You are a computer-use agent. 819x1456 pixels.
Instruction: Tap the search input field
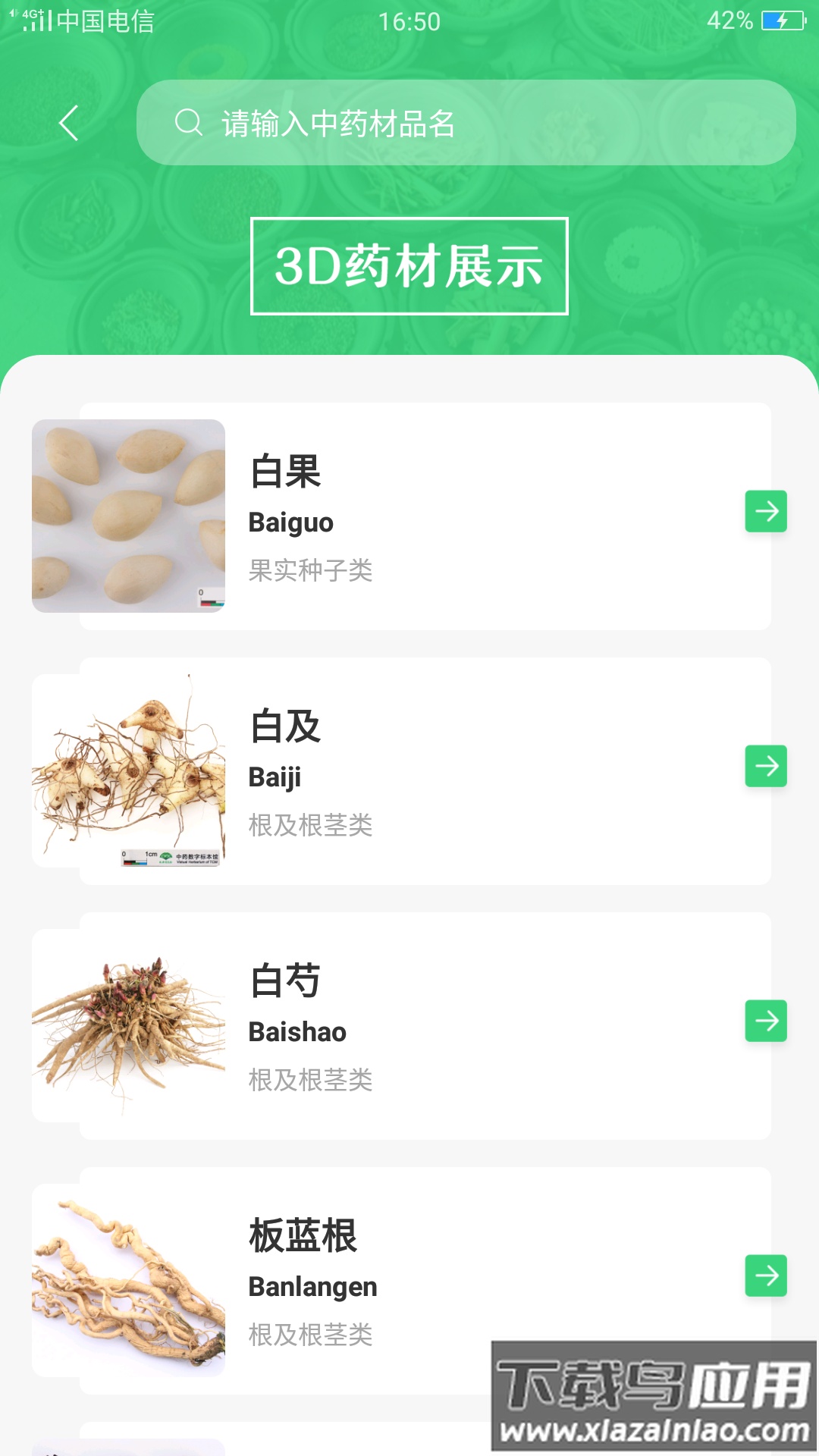(x=470, y=123)
